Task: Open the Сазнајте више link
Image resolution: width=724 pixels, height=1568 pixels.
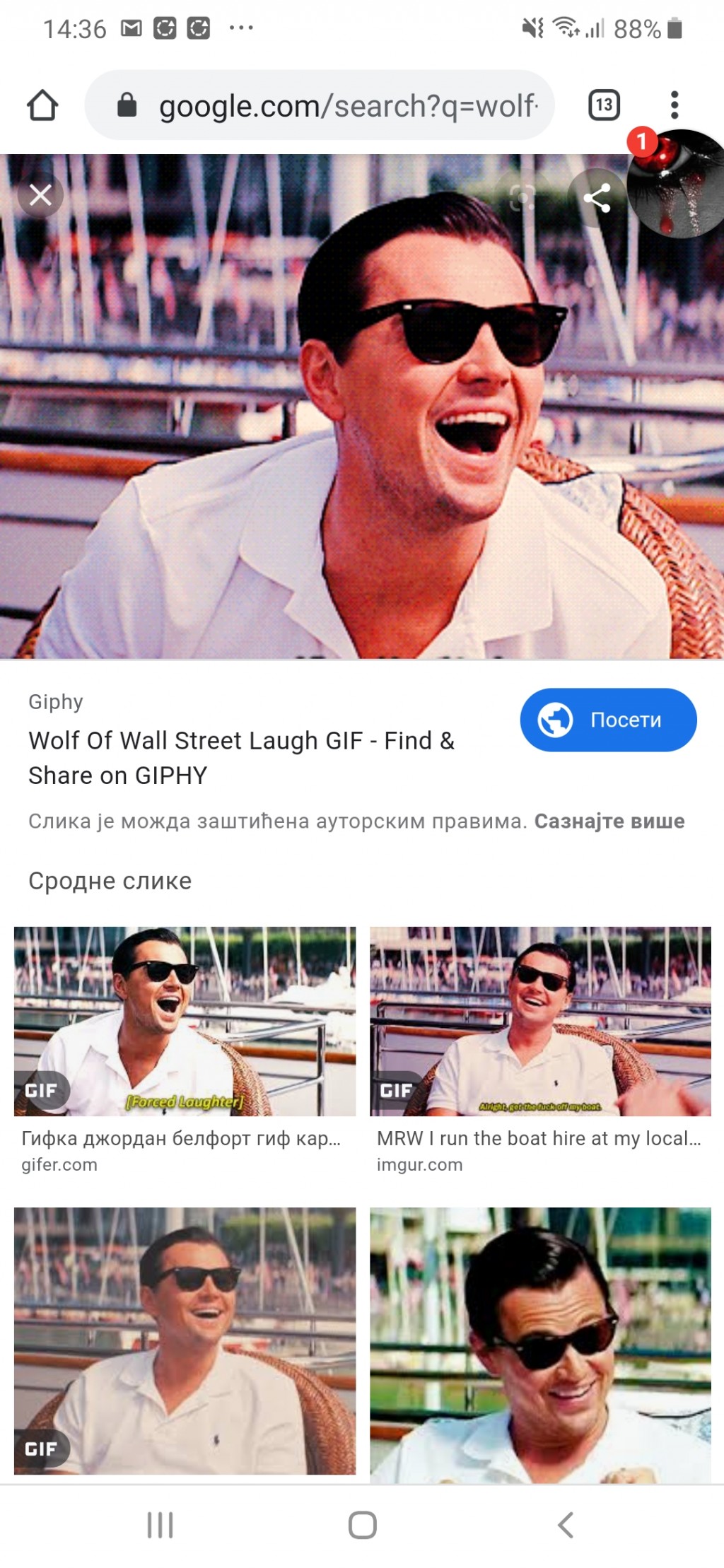Action: [x=609, y=821]
